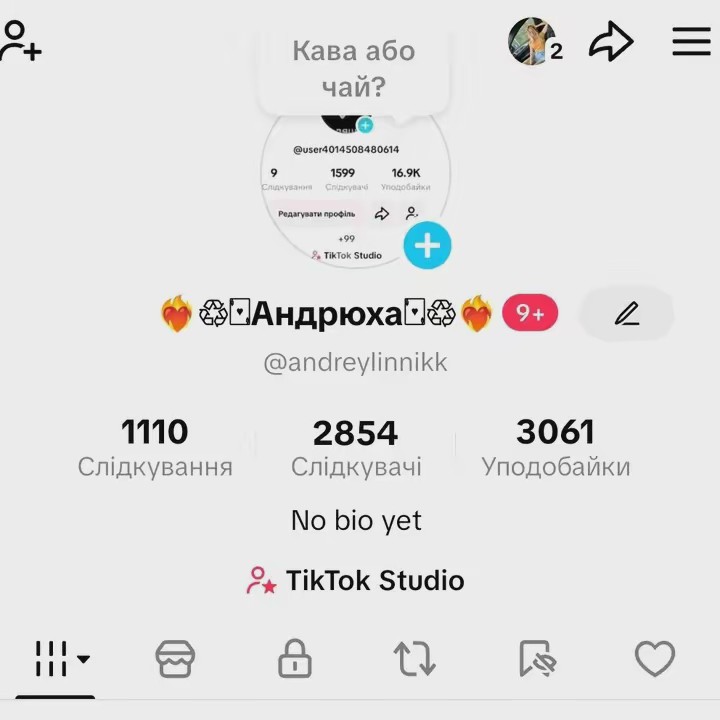Switch to the reposts tab
Screen dimensions: 720x720
pos(414,659)
